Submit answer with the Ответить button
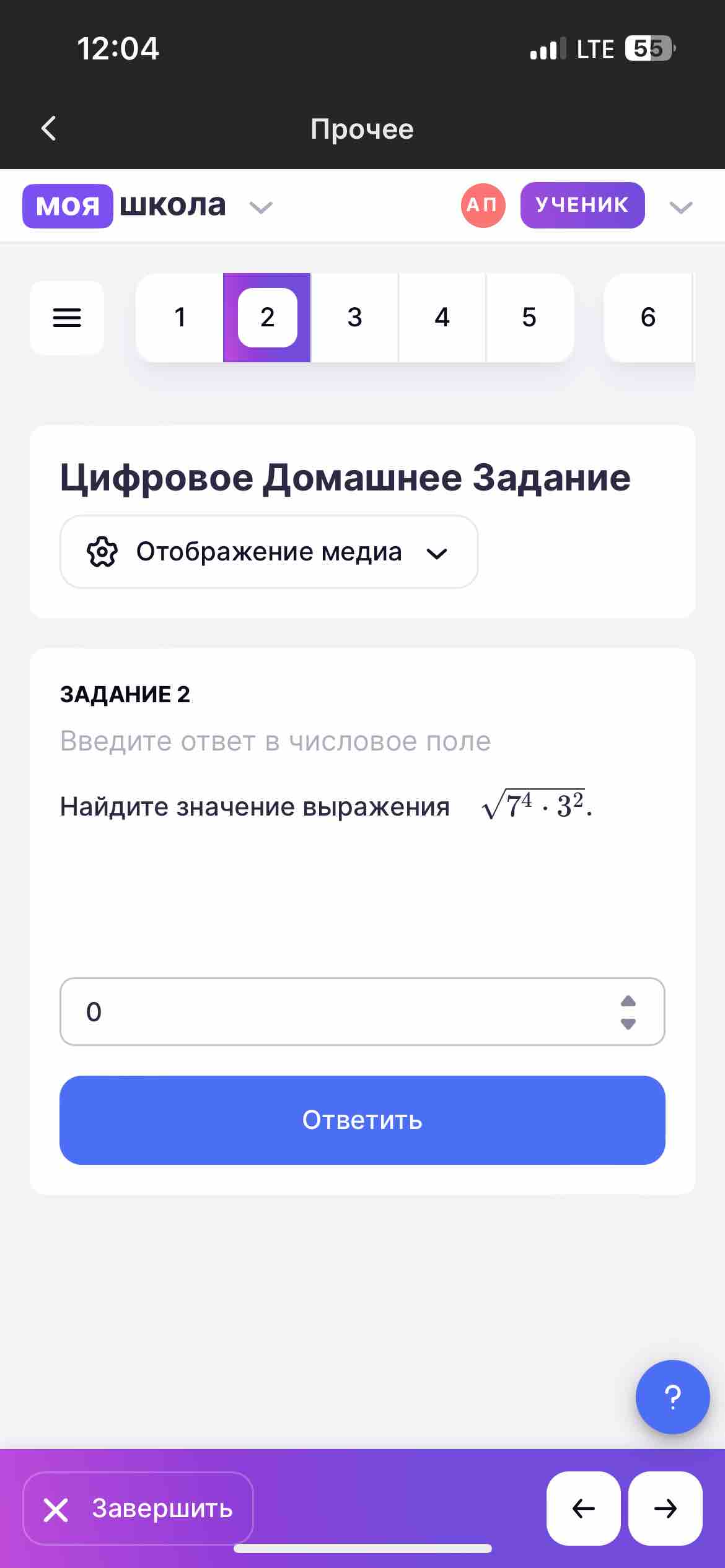Screen dimensions: 725x1568 pos(362,1120)
